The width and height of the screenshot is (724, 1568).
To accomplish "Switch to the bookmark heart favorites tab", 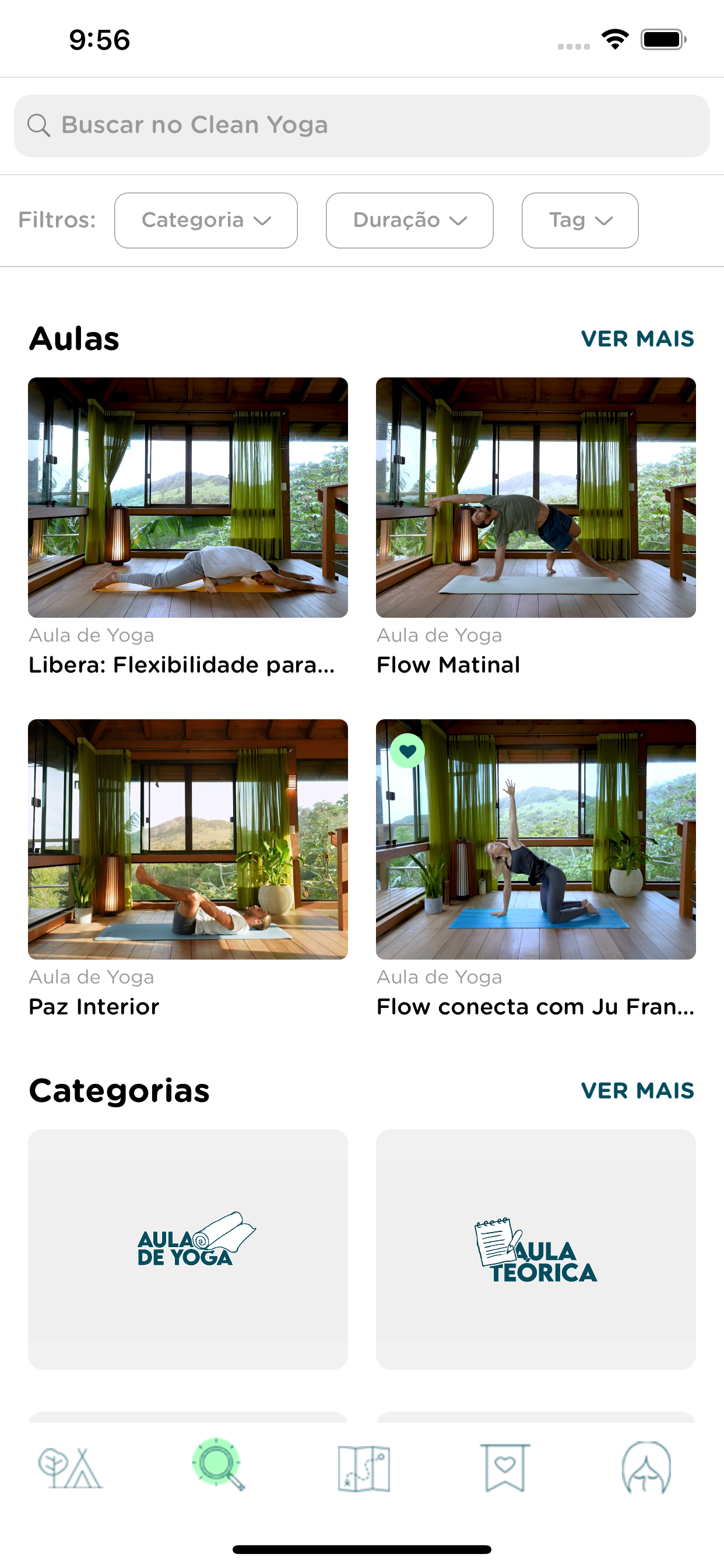I will (505, 1468).
